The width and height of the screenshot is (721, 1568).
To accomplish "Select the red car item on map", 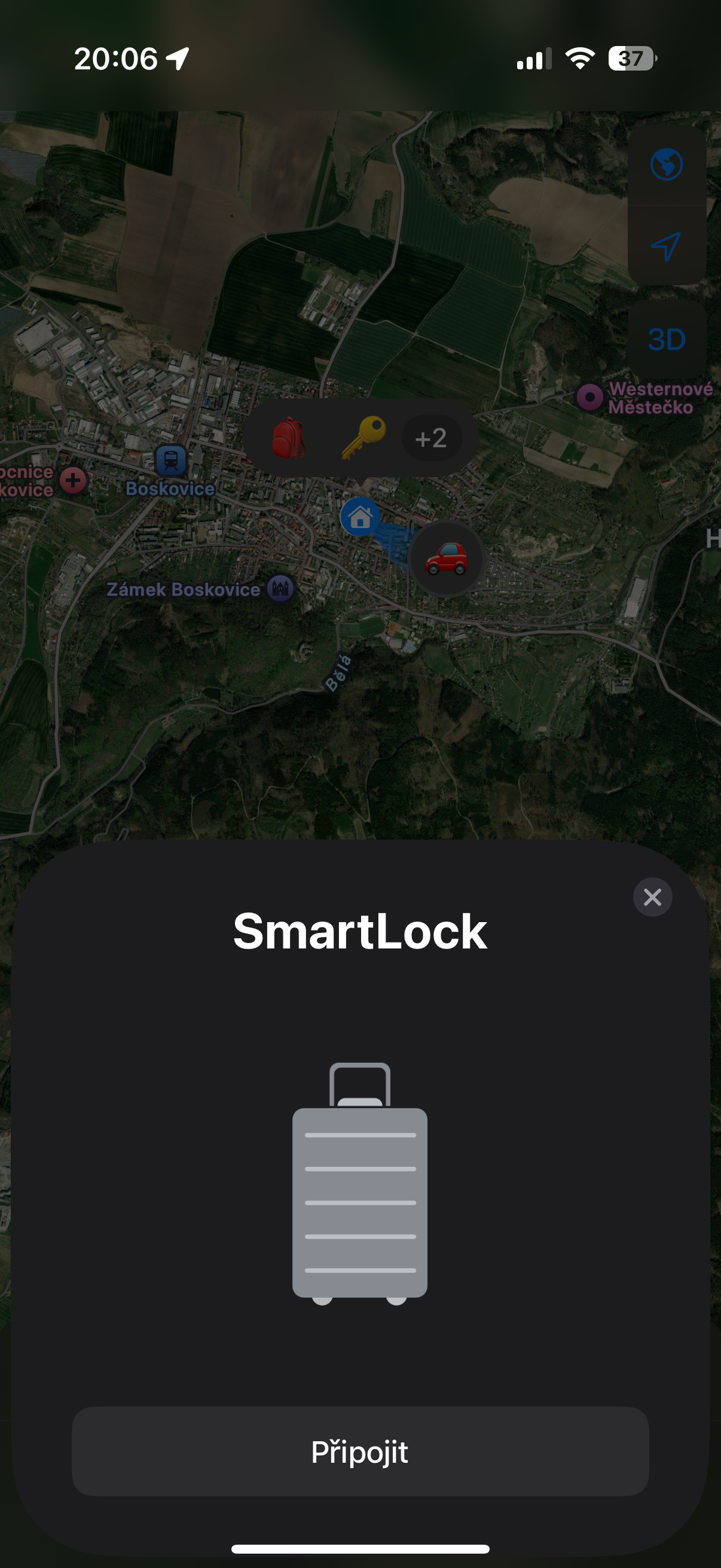I will [447, 558].
